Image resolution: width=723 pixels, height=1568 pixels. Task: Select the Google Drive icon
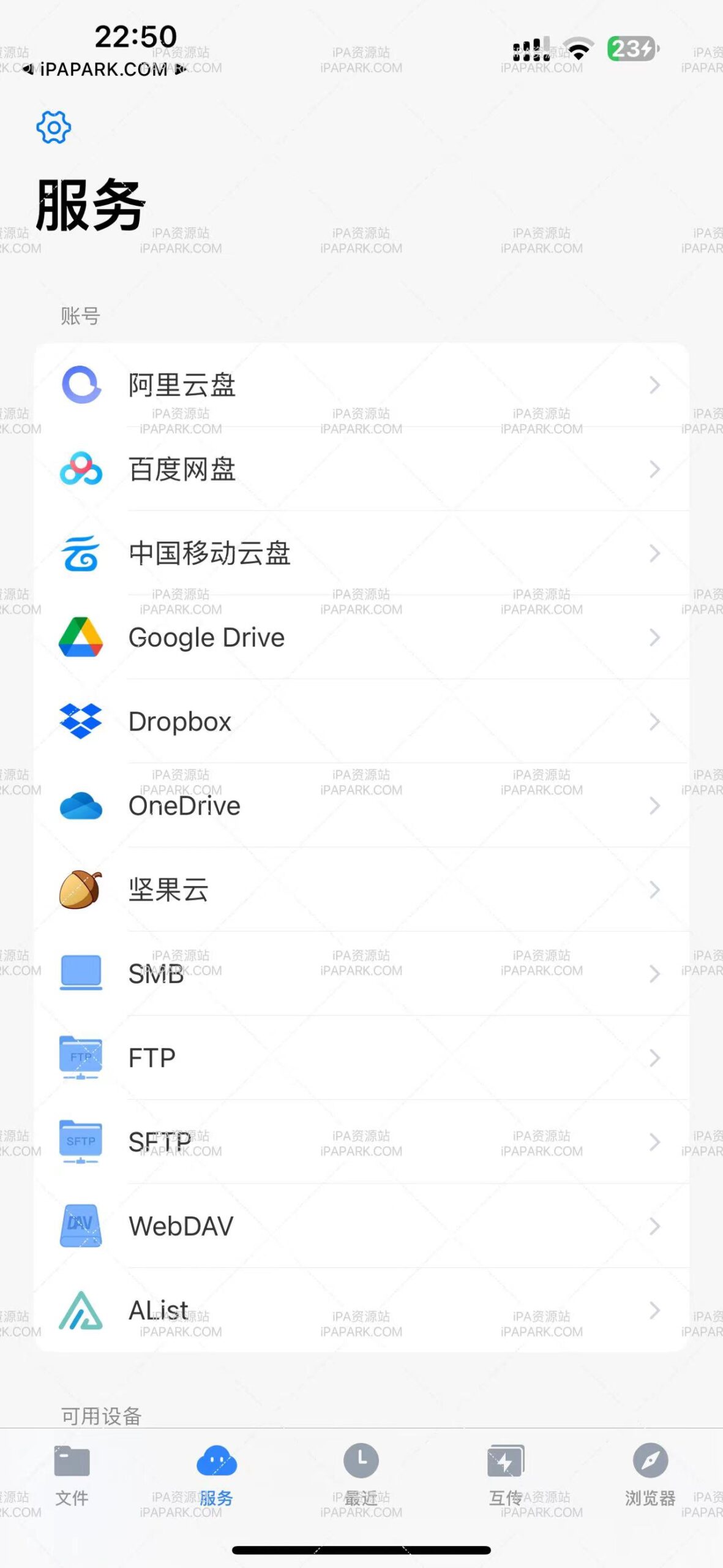(80, 637)
